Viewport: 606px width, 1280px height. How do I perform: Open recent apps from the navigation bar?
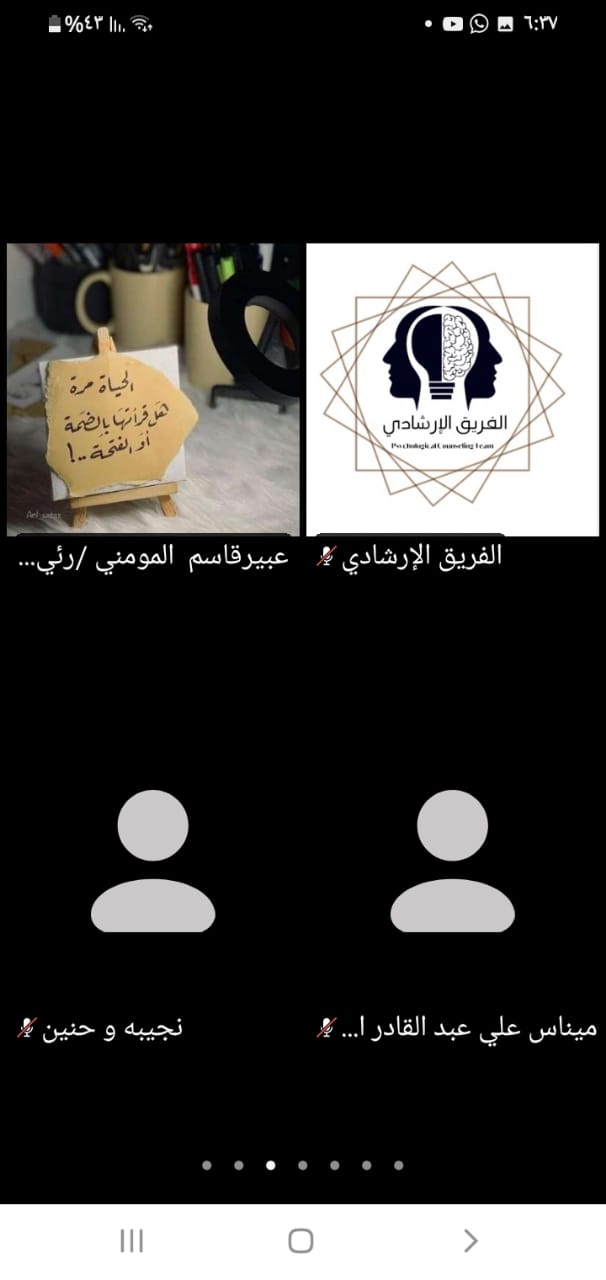[132, 1241]
